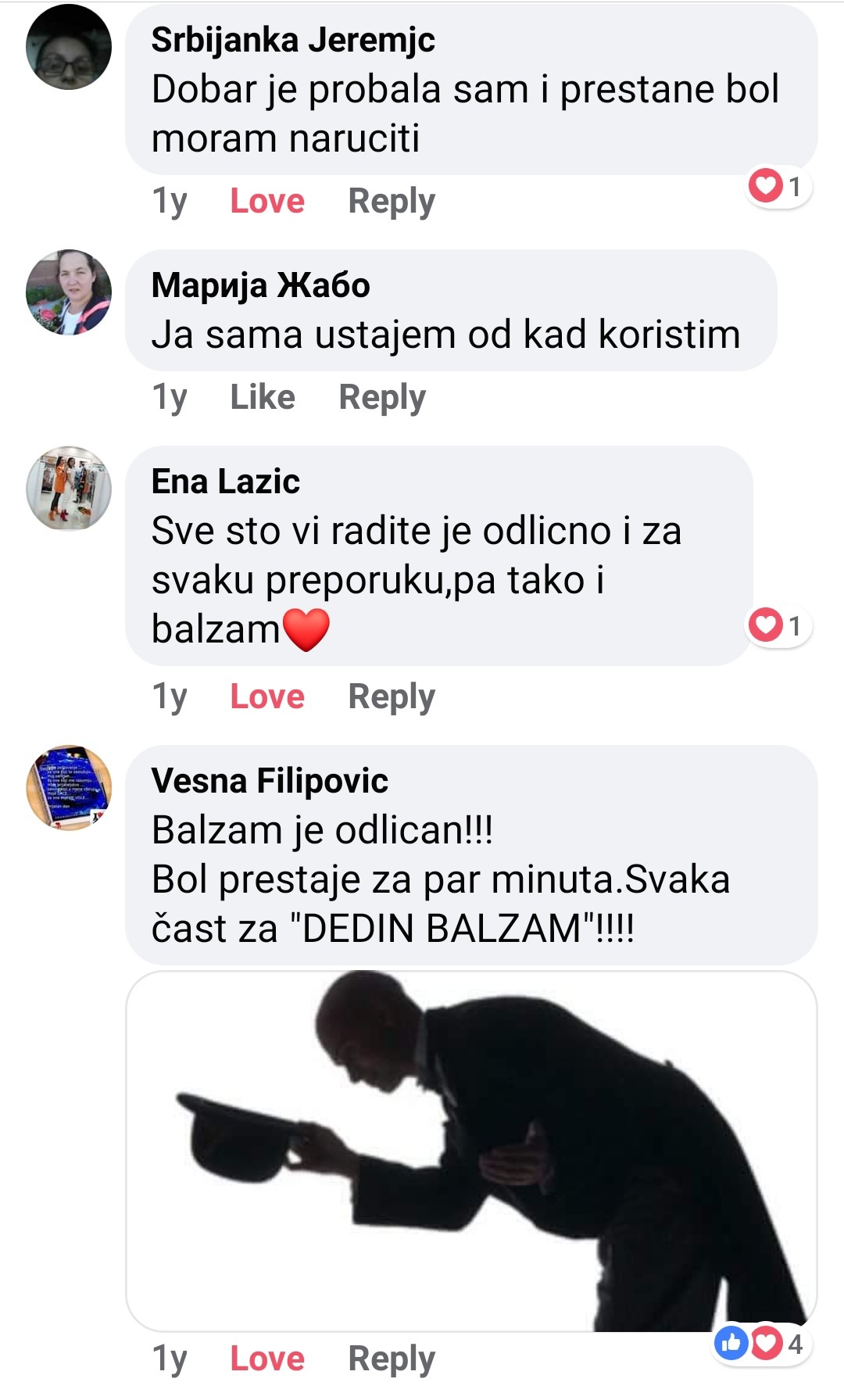This screenshot has height=1400, width=844.
Task: Unlove Srbijanka Jeremjc's comment
Action: click(x=266, y=202)
